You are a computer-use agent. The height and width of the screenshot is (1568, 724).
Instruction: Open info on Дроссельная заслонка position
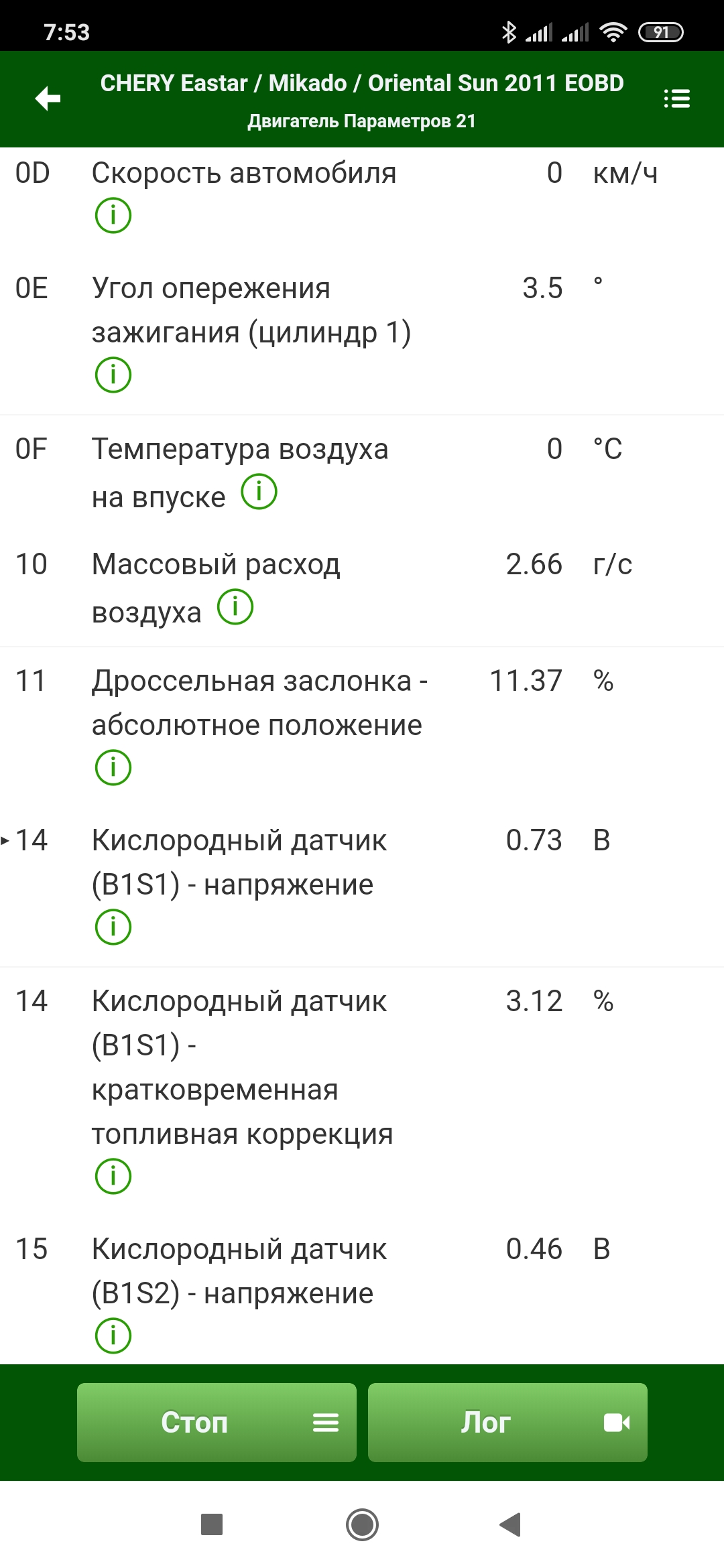[113, 767]
